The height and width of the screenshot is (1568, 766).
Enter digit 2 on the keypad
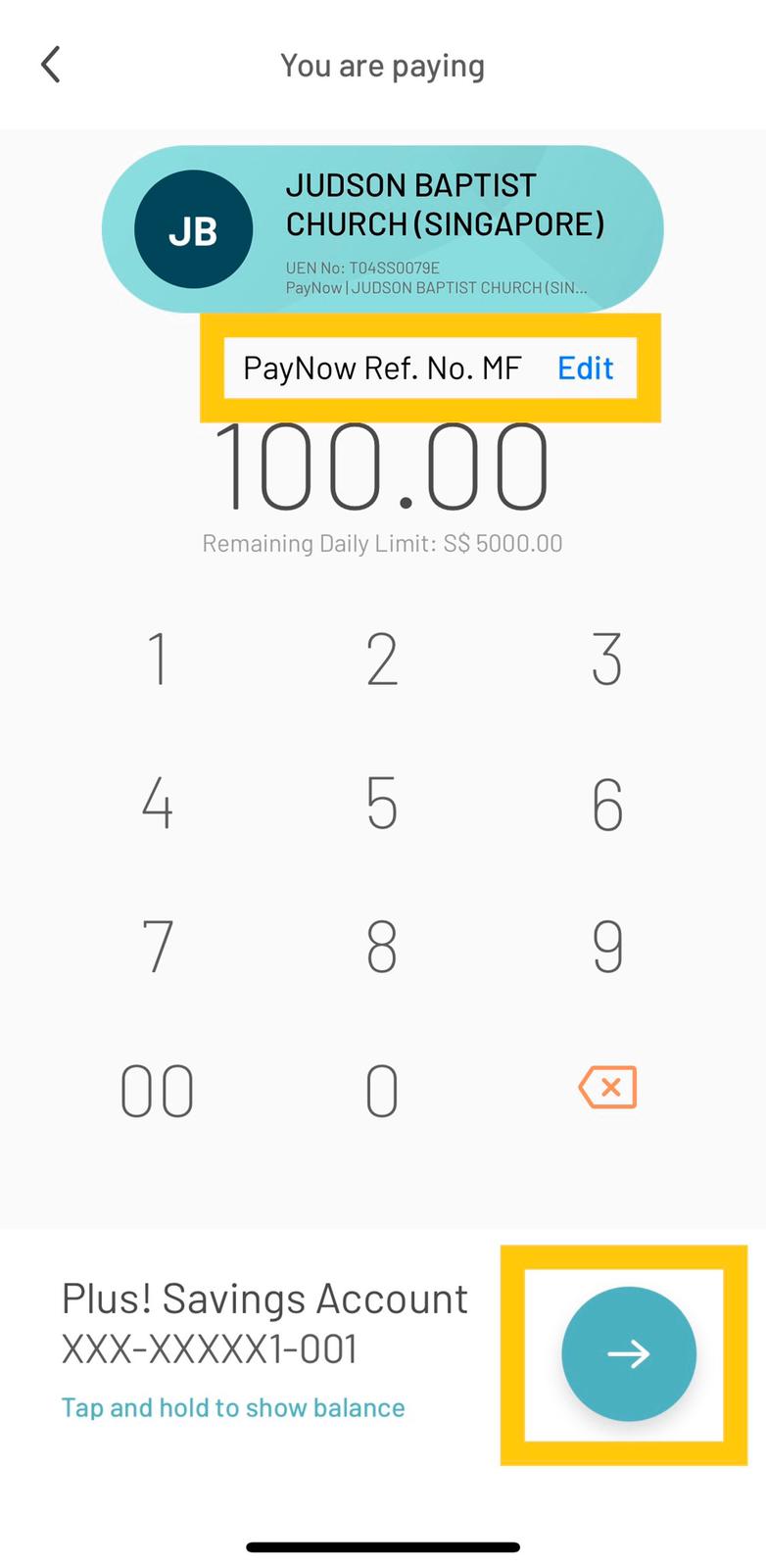[382, 658]
